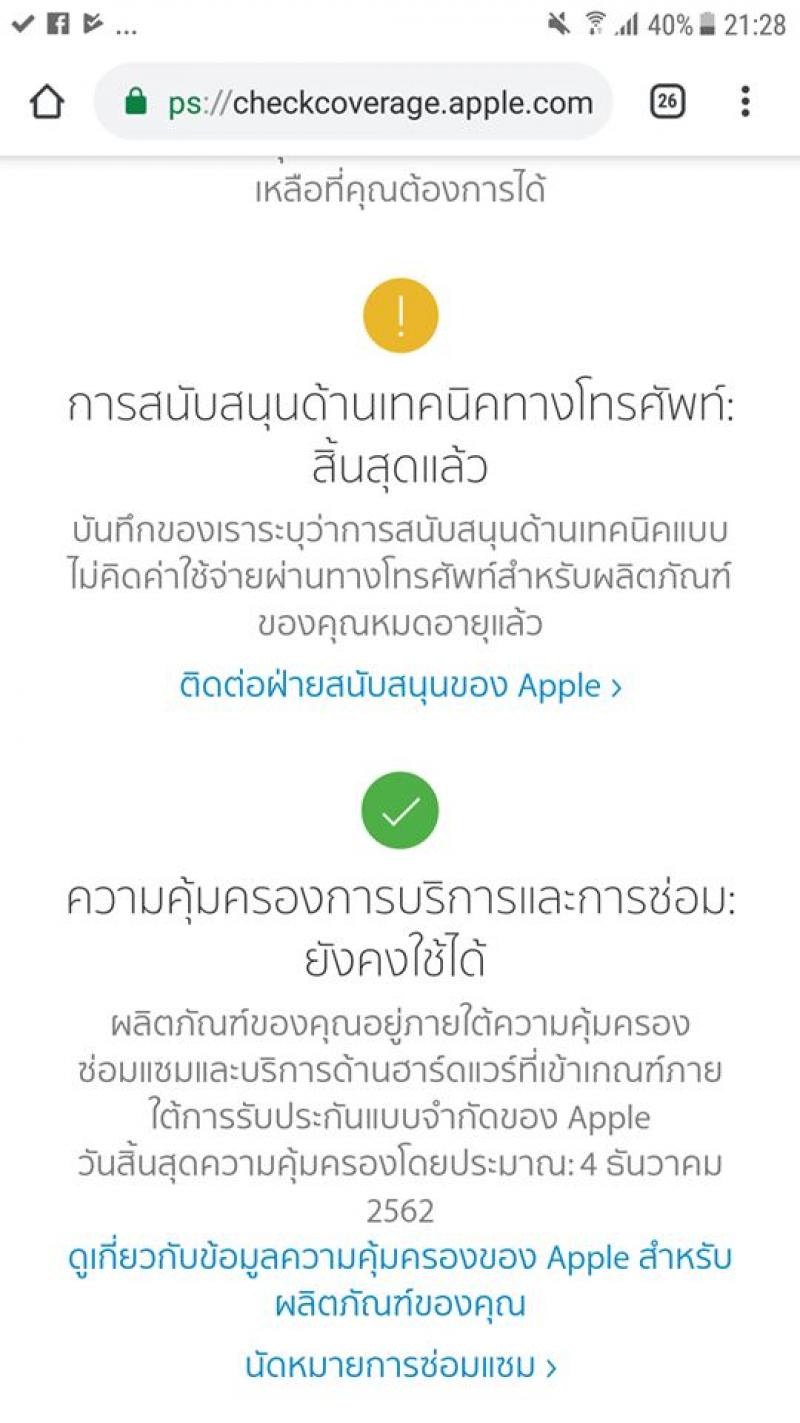Image resolution: width=800 pixels, height=1423 pixels.
Task: View ดูเกี่ยวกับข้อมูลความคุ้มครองของ Apple link
Action: [400, 1280]
